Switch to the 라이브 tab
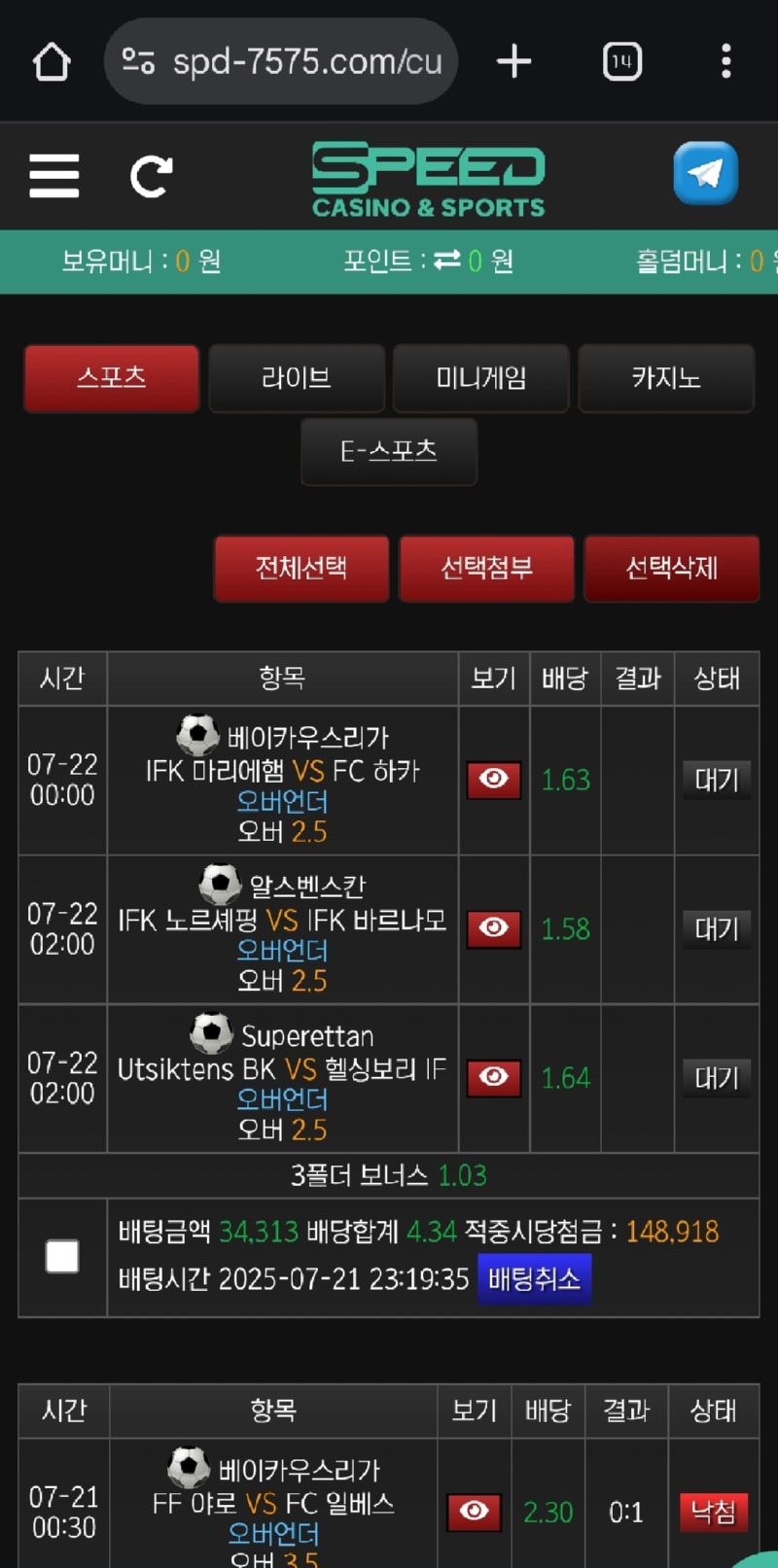Image resolution: width=778 pixels, height=1568 pixels. pyautogui.click(x=297, y=378)
